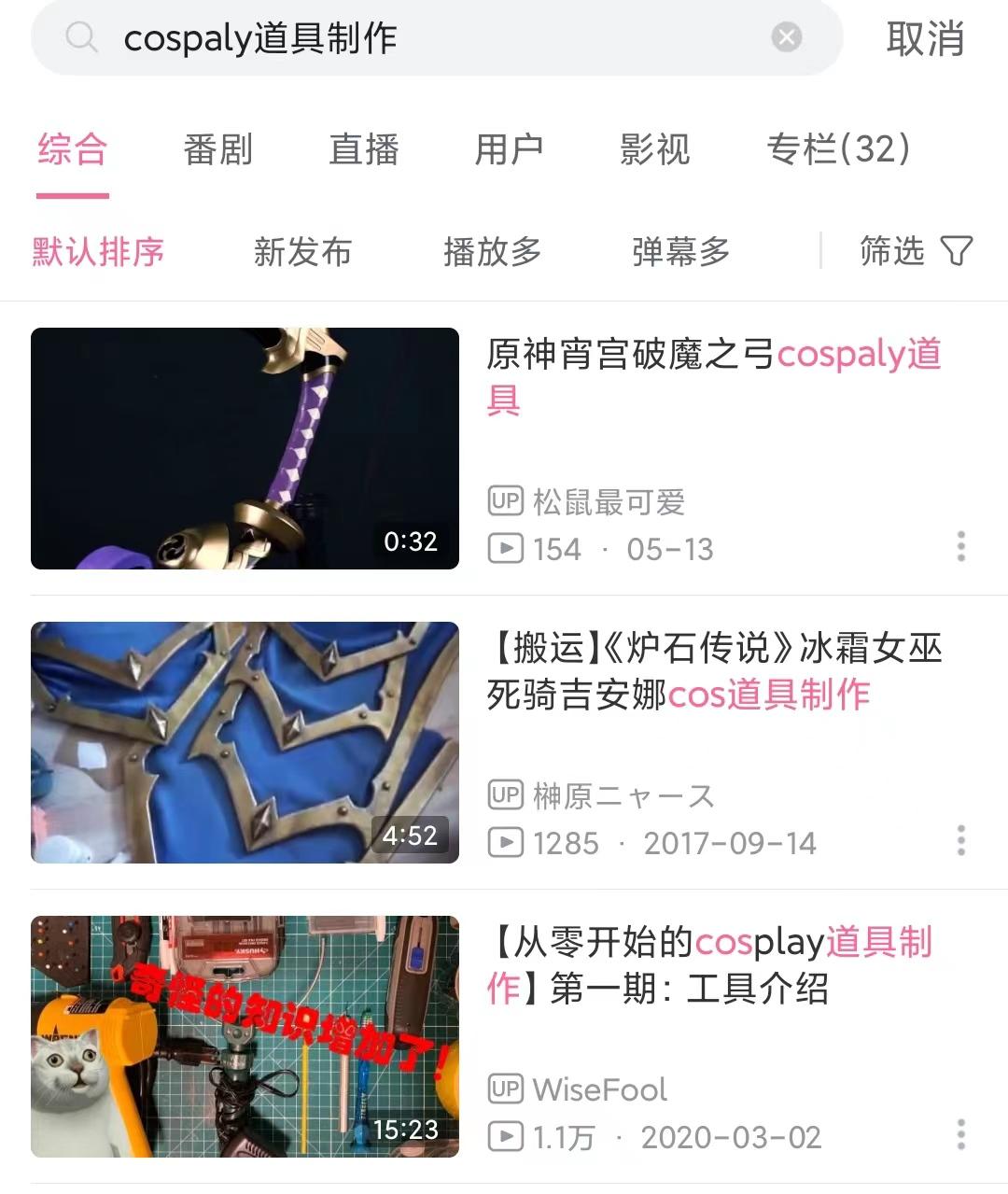Clear the search text with the × icon

pyautogui.click(x=787, y=37)
